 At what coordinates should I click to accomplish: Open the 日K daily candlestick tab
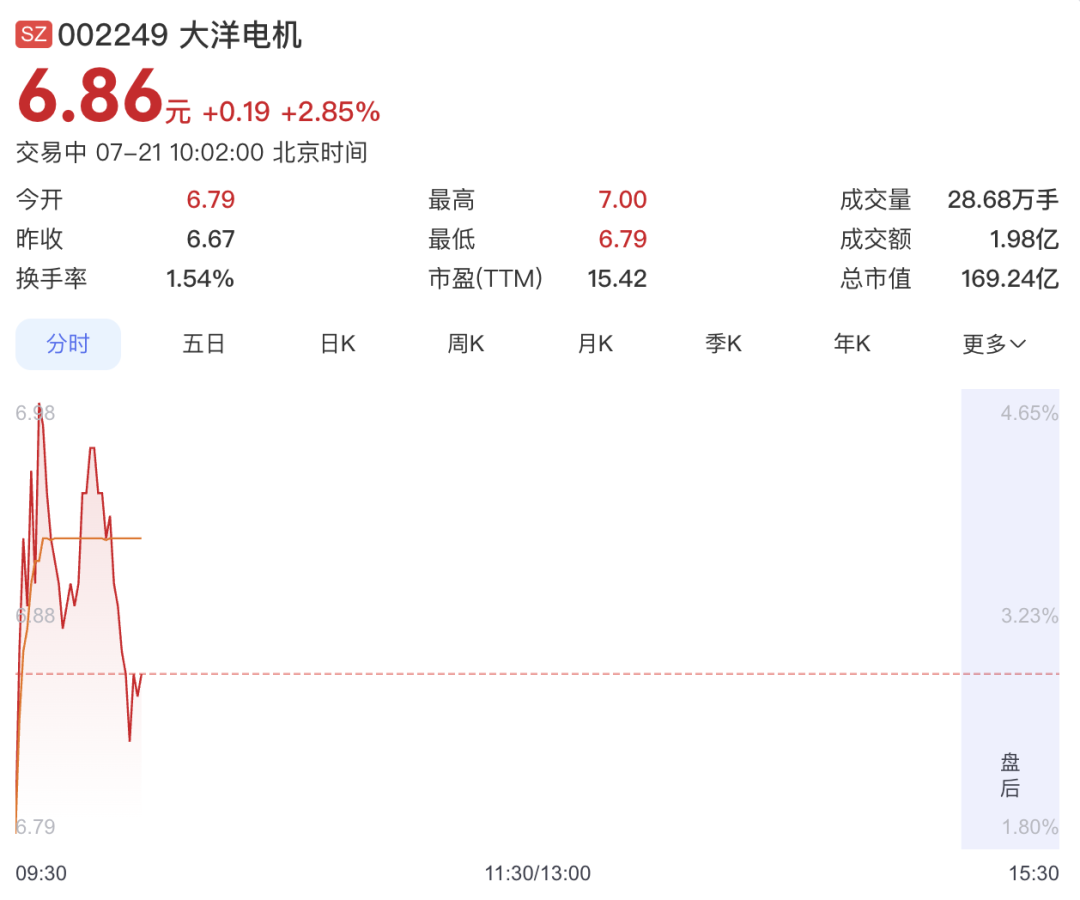pos(338,344)
